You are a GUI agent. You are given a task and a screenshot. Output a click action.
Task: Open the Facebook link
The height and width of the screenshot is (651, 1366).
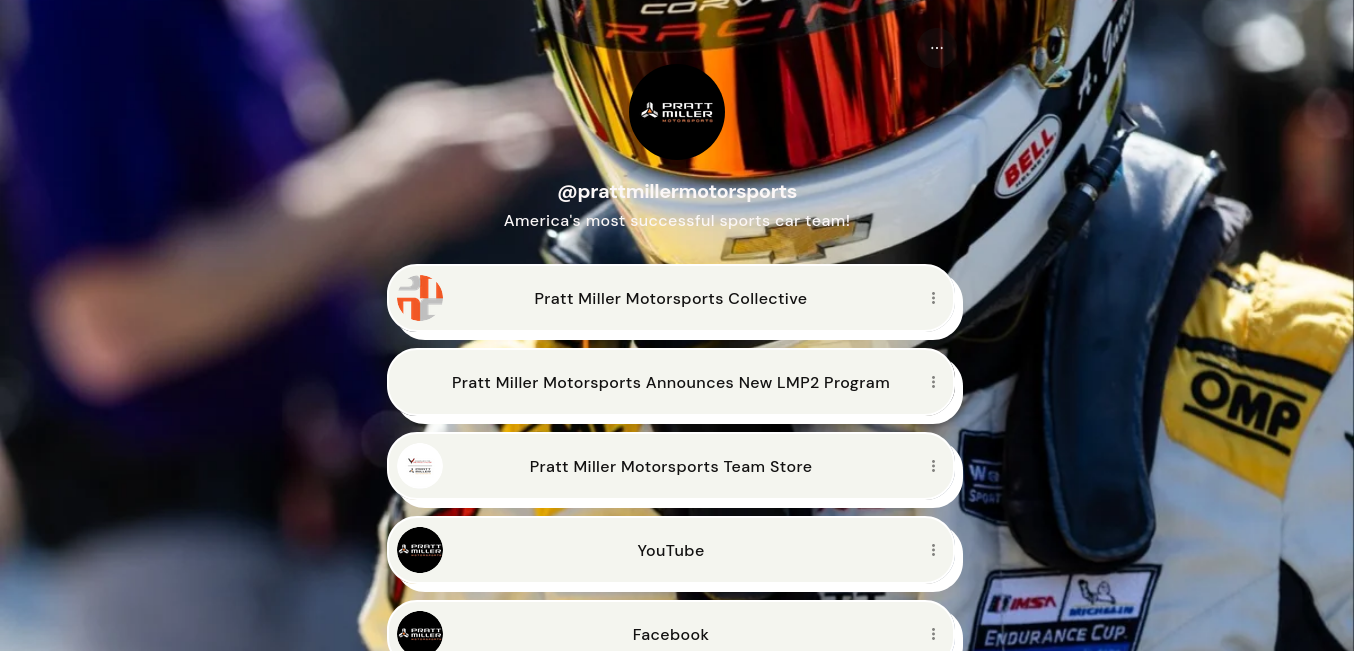click(670, 634)
